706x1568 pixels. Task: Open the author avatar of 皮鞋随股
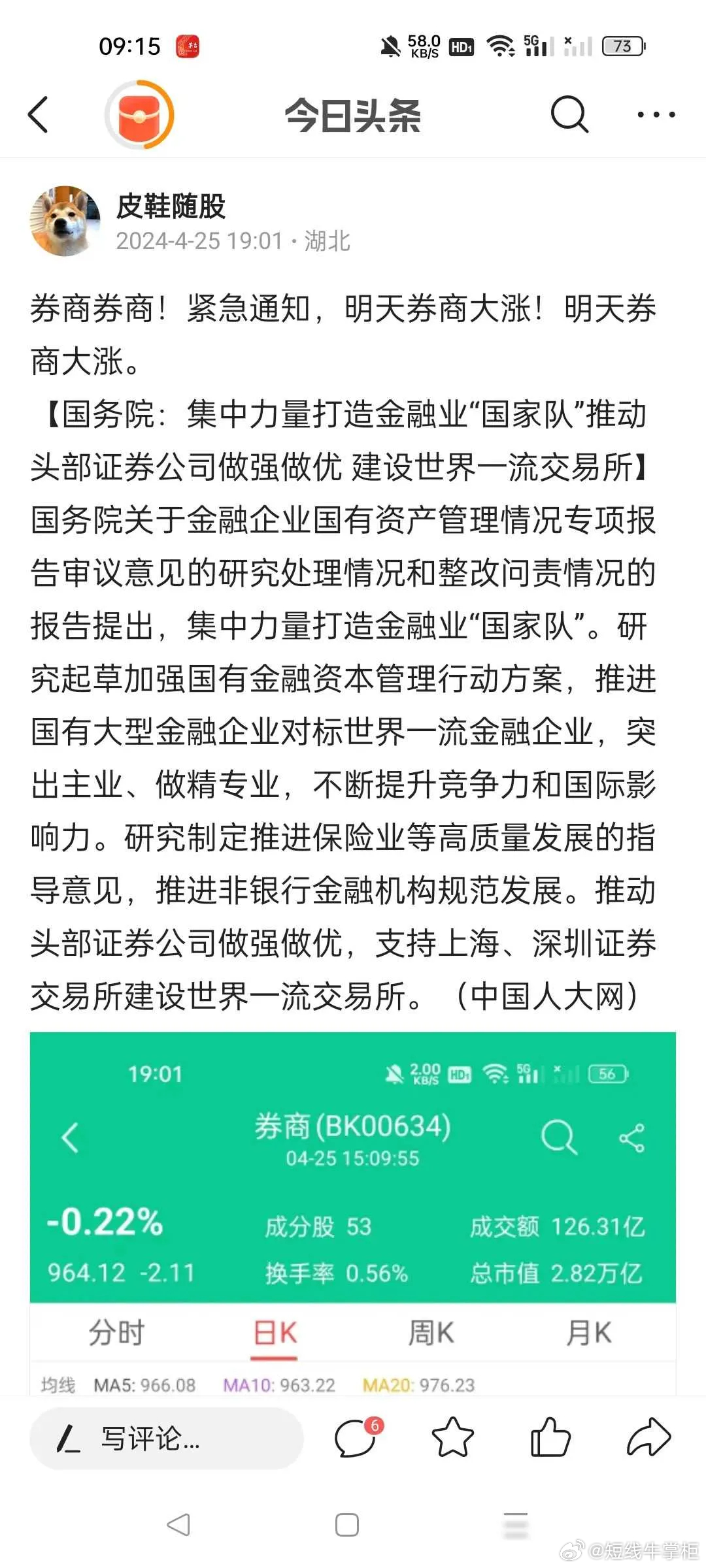(65, 221)
